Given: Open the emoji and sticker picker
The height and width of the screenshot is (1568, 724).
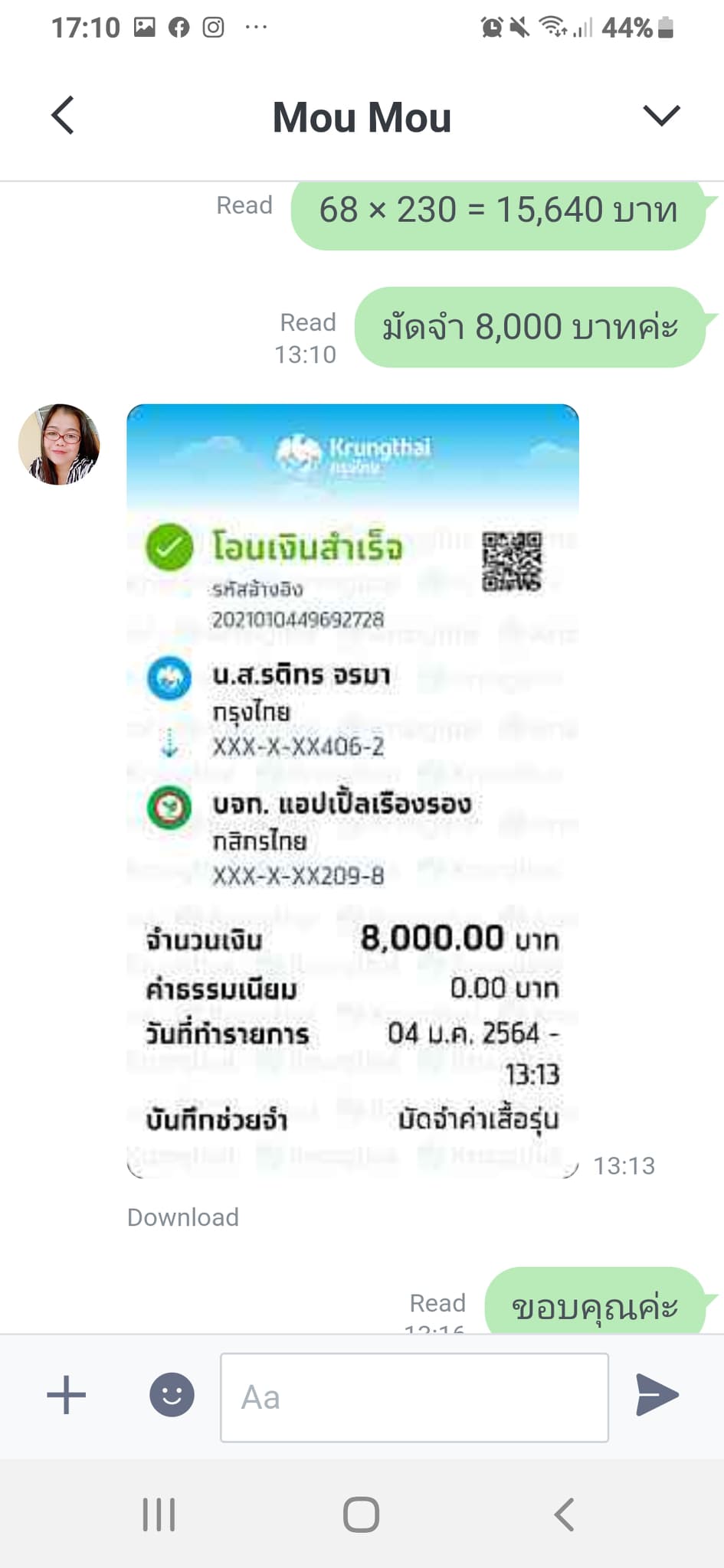Looking at the screenshot, I should [x=172, y=1395].
